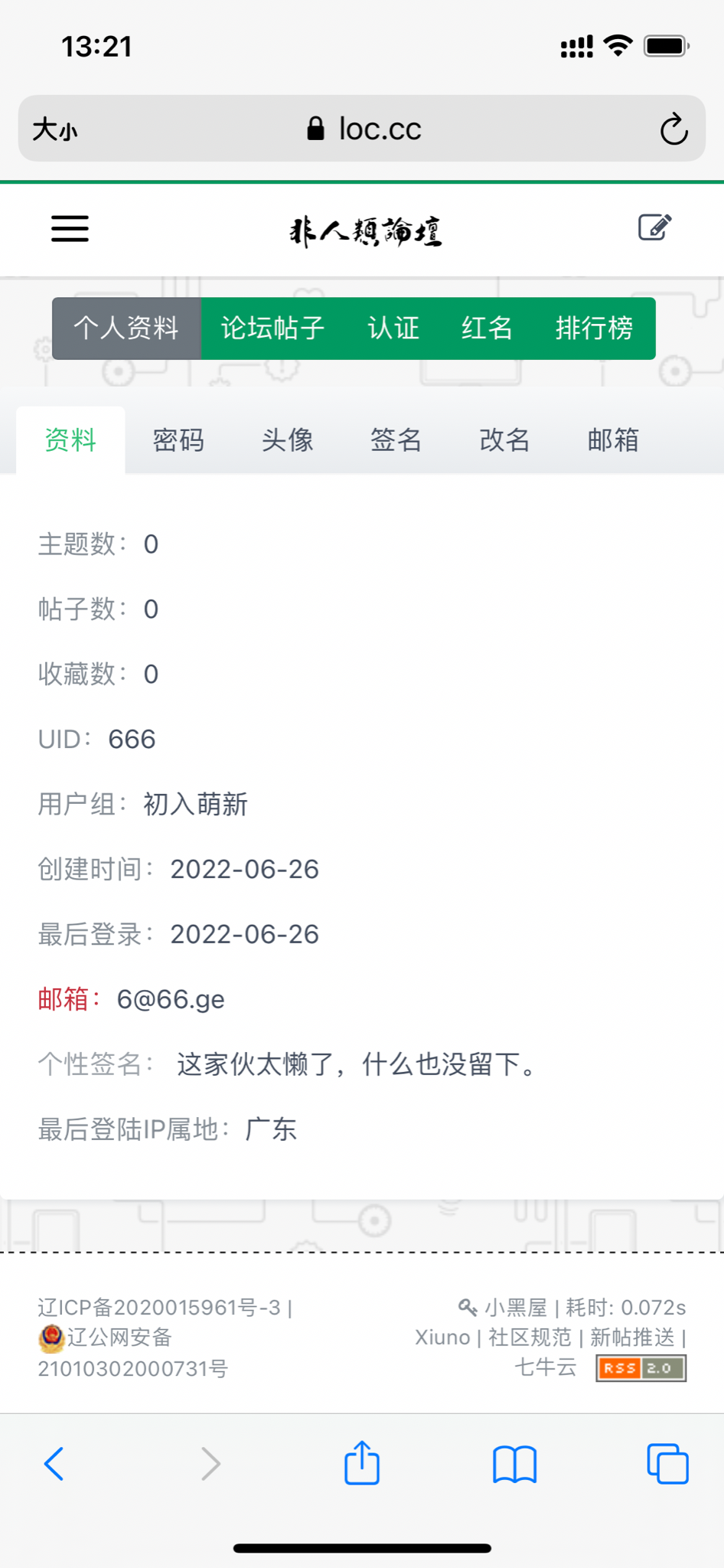Share this page from Safari toolbar
724x1568 pixels.
coord(362,1462)
